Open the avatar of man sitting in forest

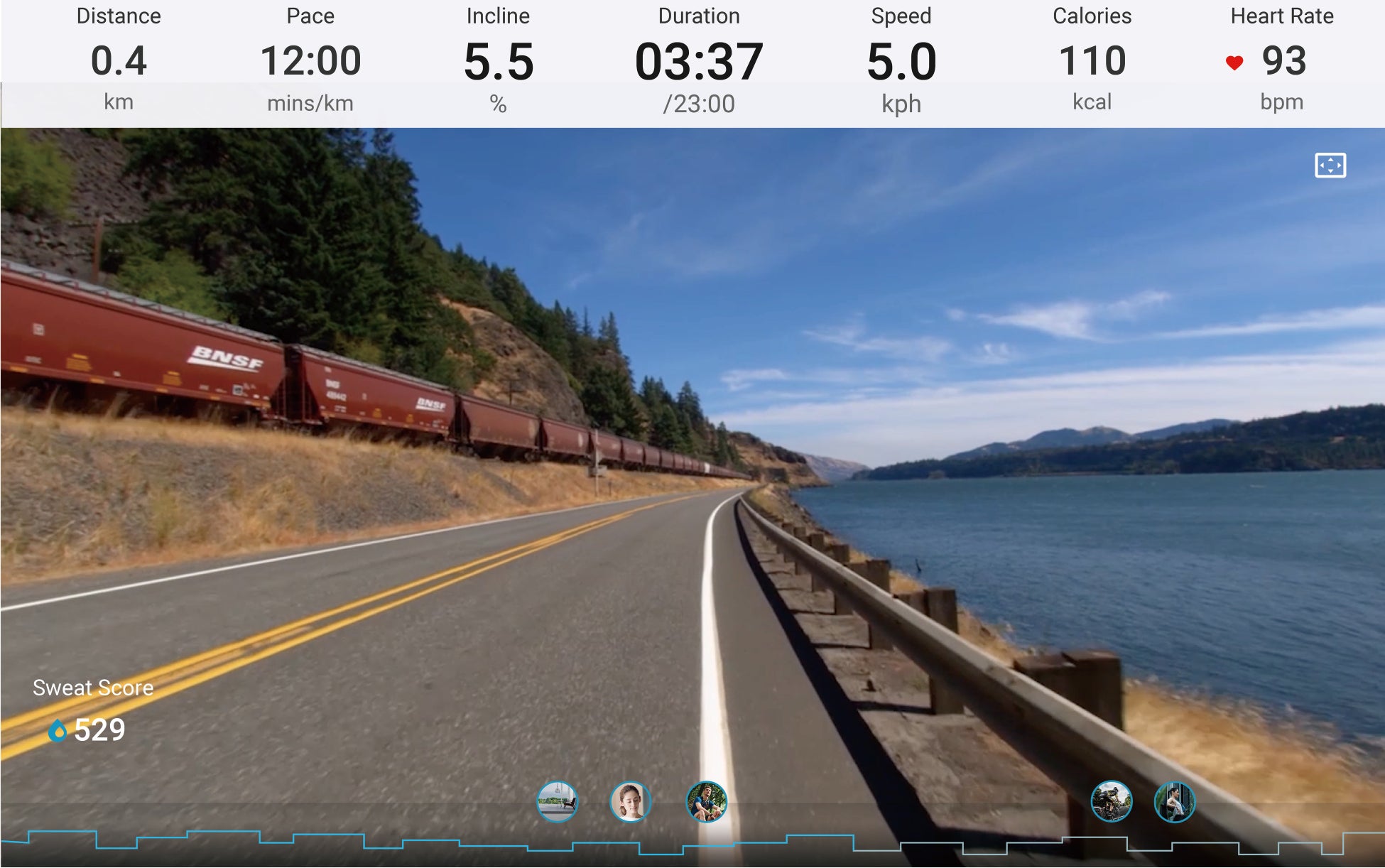click(x=706, y=802)
